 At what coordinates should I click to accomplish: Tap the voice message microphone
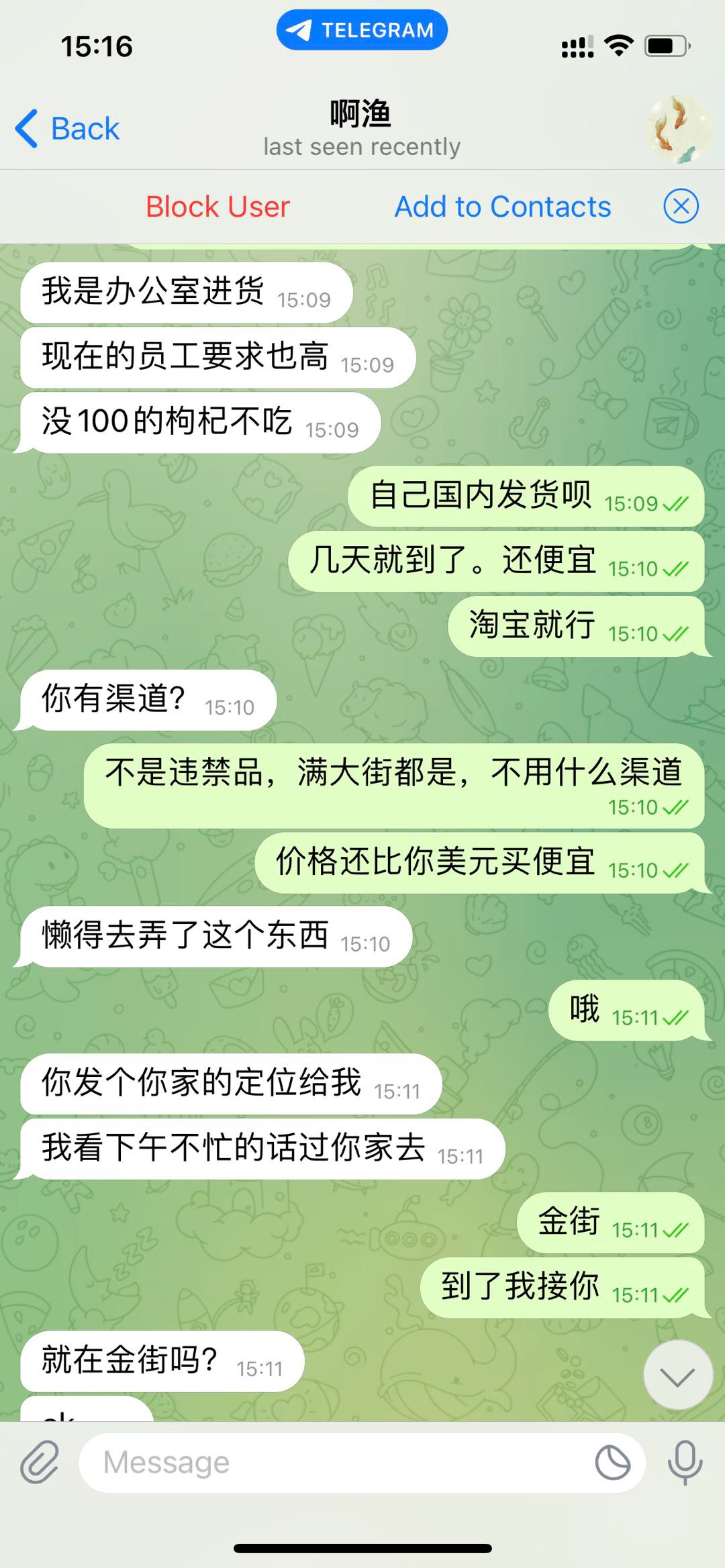click(x=685, y=1463)
